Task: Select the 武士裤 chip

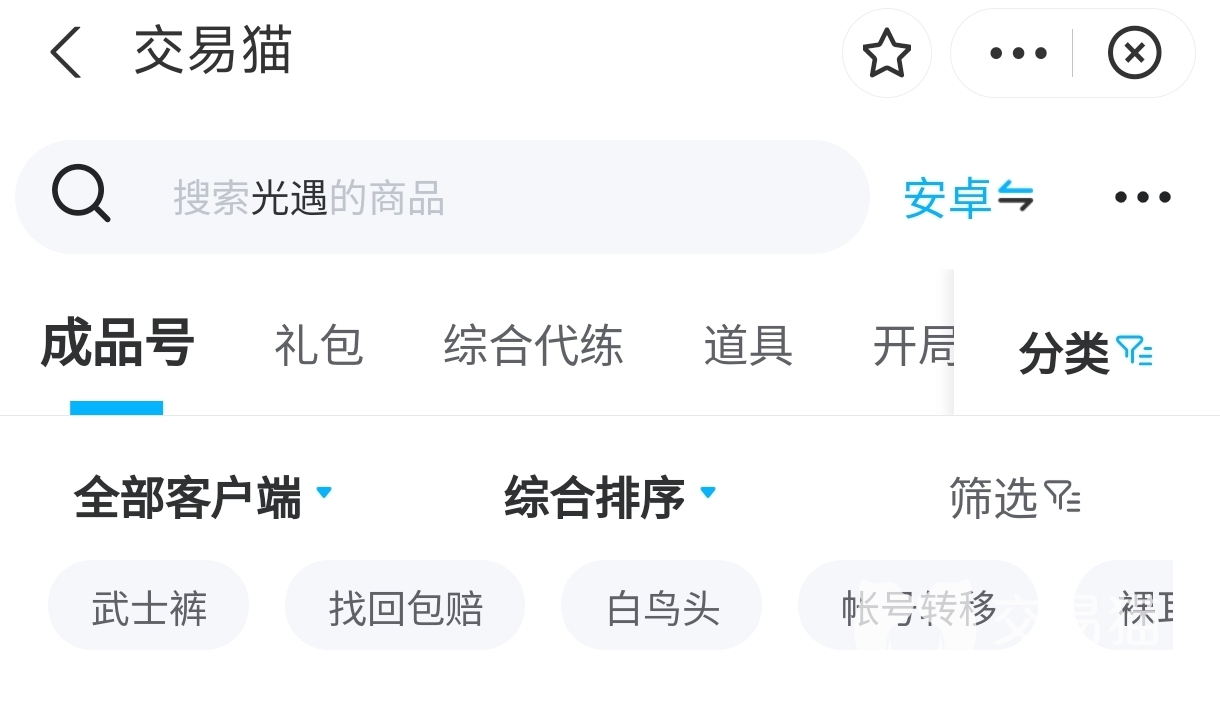Action: coord(149,607)
